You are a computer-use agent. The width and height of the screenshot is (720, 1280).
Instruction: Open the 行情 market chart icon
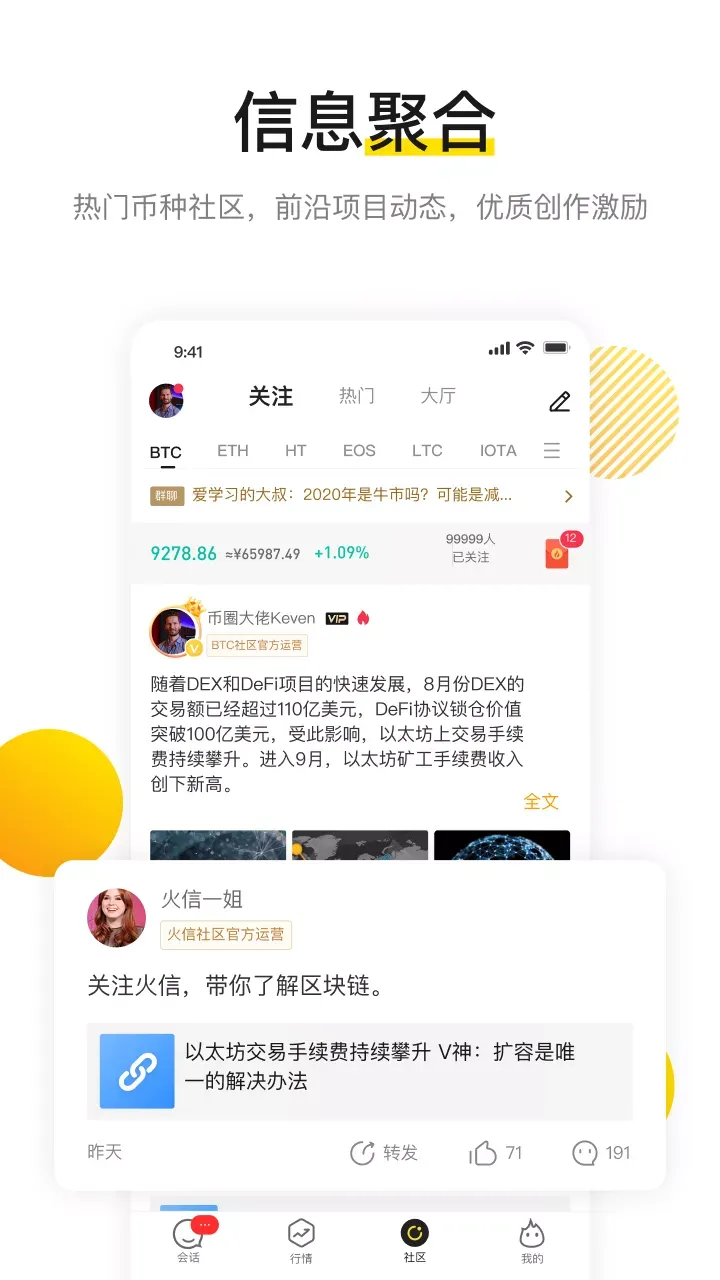pyautogui.click(x=303, y=1237)
